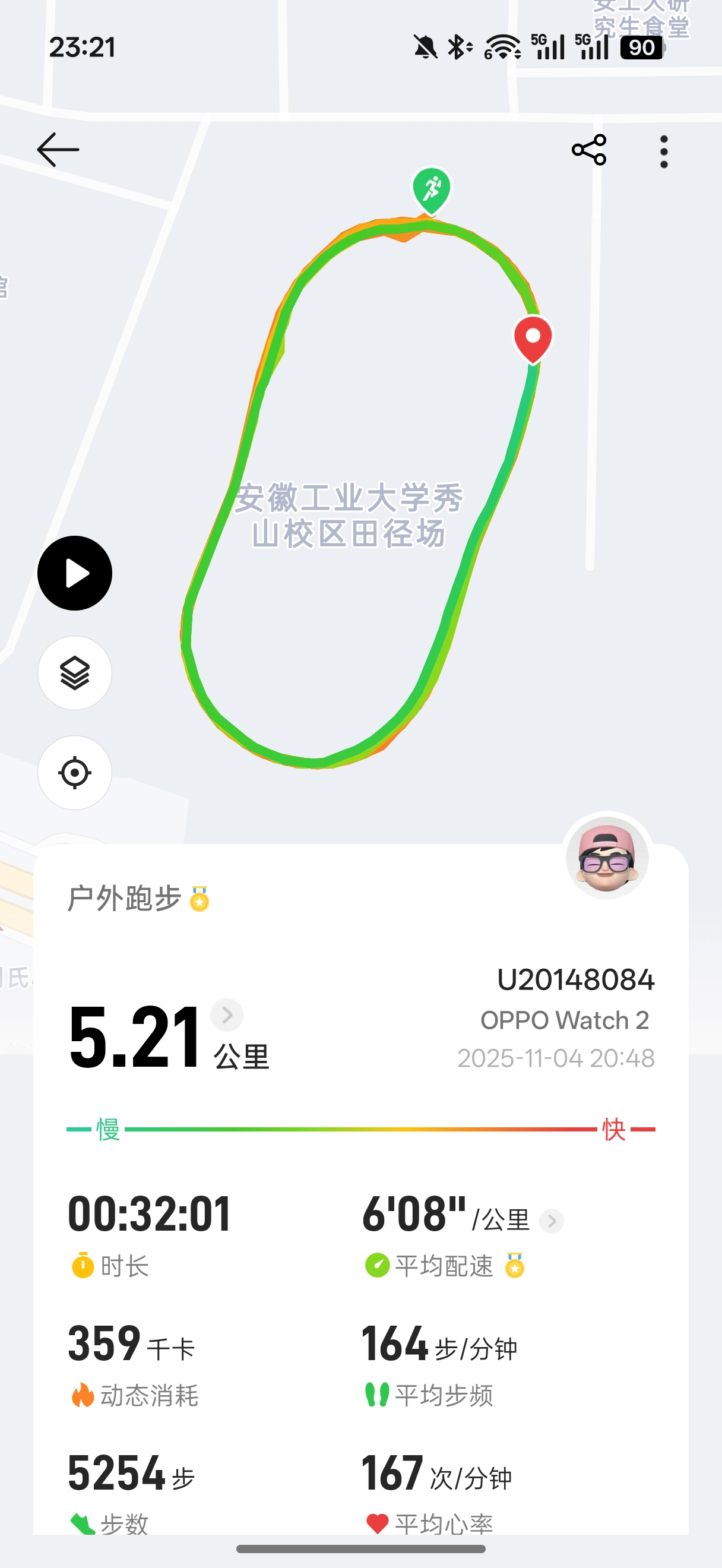
Task: Open average pace details chevron
Action: click(x=552, y=1221)
